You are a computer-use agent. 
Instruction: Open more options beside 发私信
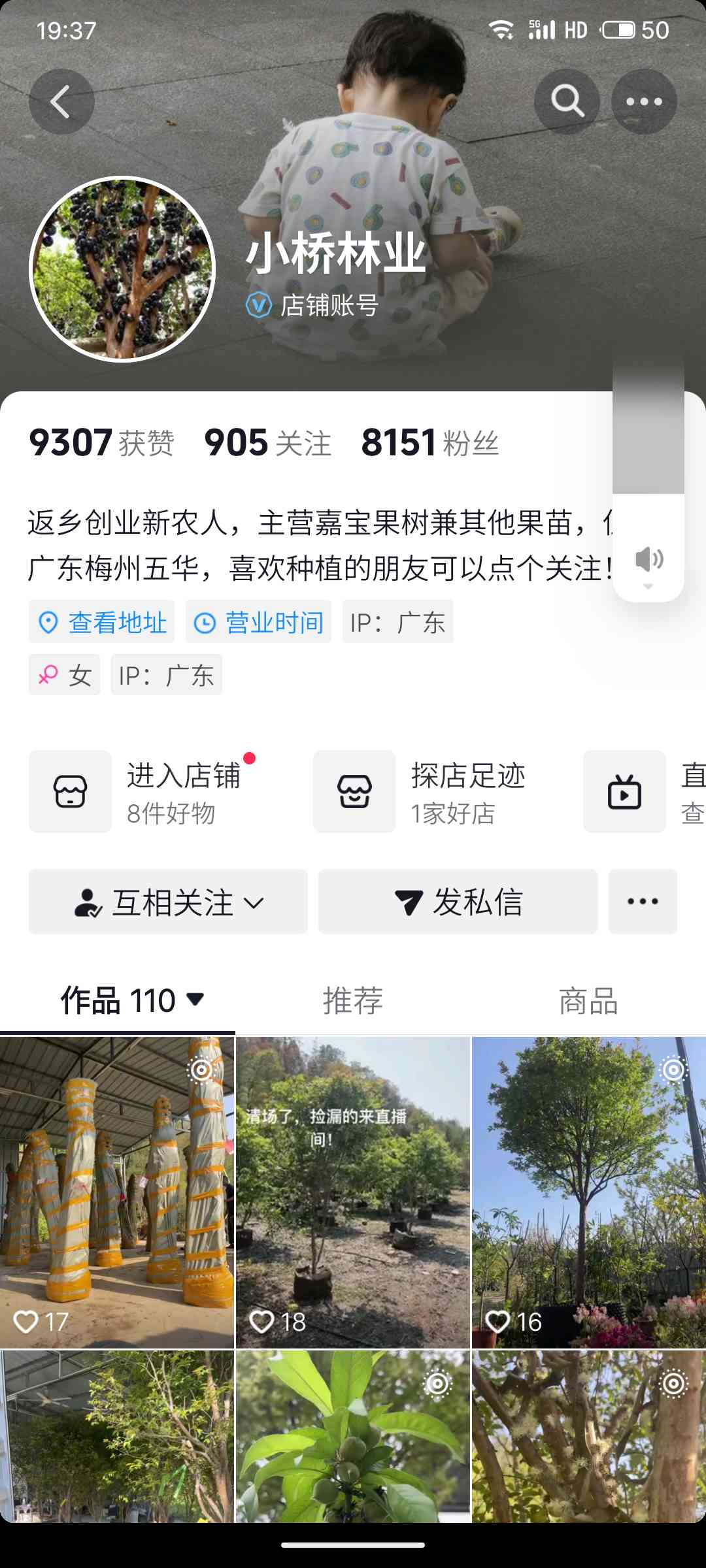coord(643,902)
